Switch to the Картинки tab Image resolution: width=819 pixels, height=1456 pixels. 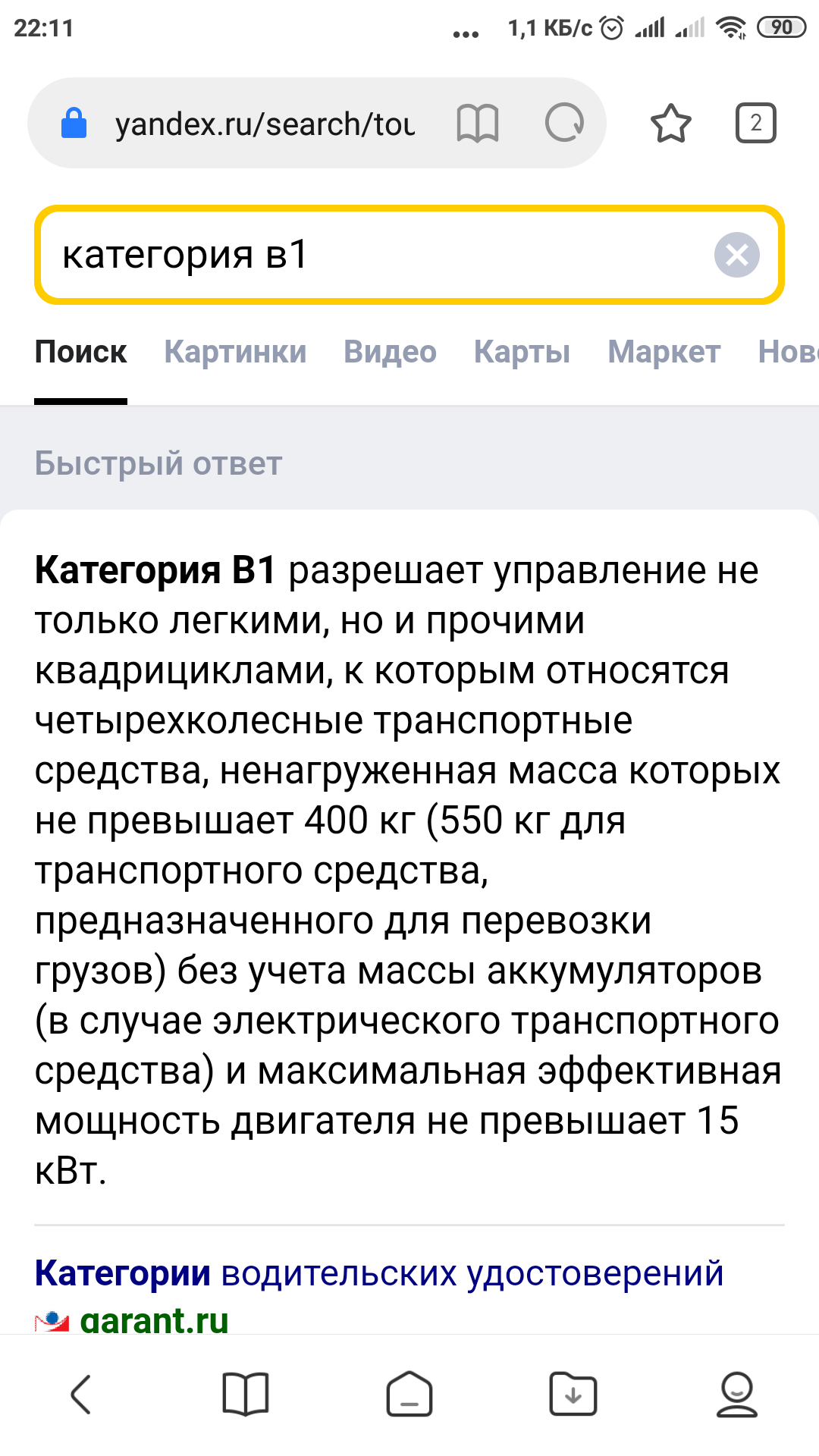pyautogui.click(x=235, y=352)
